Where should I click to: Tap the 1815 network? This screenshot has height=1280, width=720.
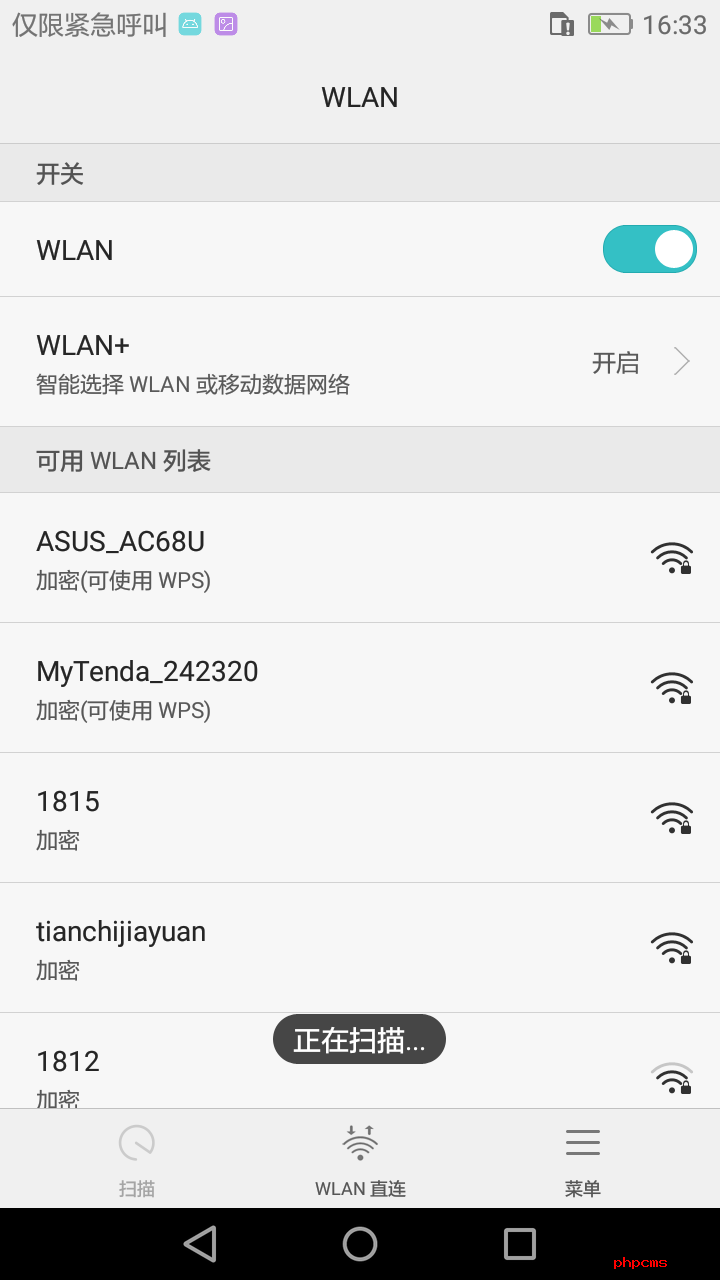pyautogui.click(x=360, y=817)
